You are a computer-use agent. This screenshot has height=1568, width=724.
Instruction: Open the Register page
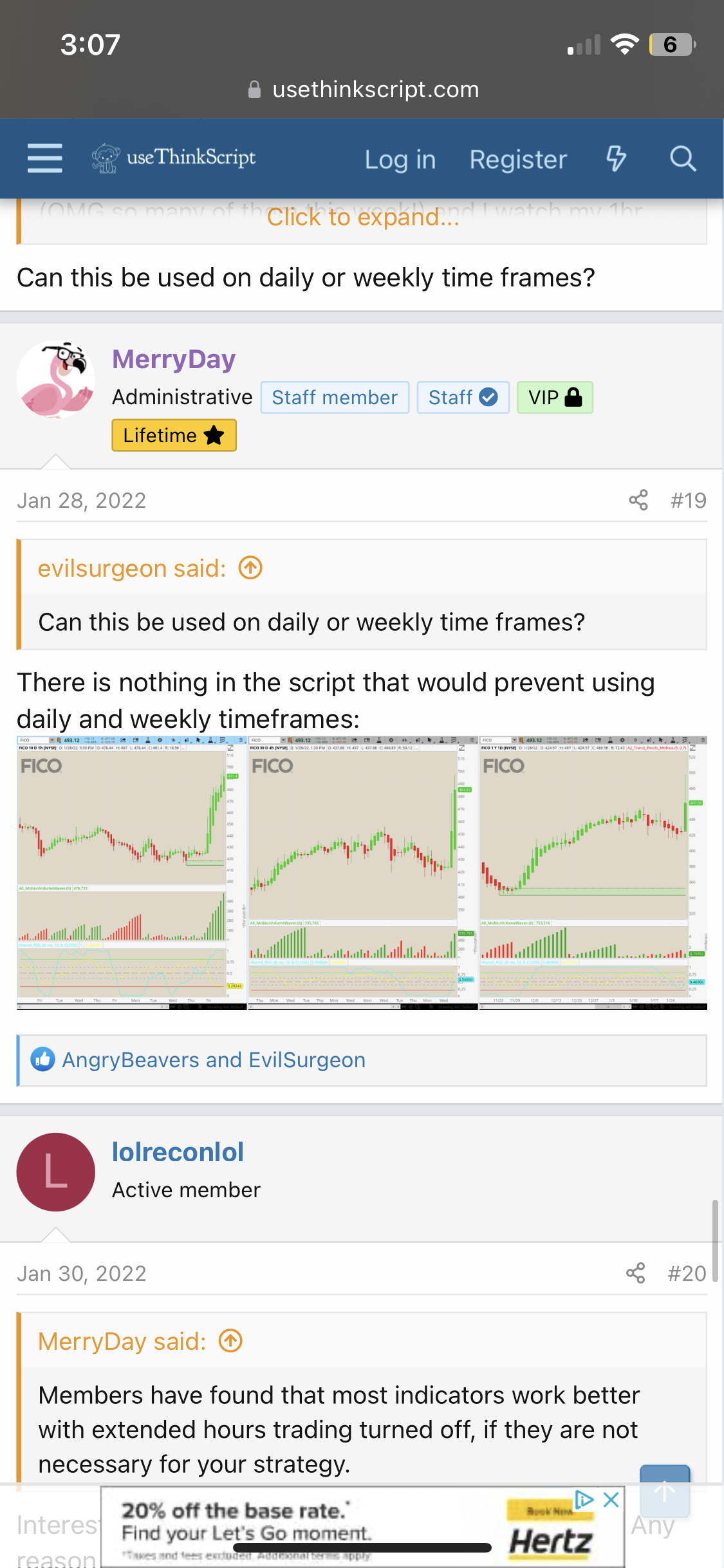pos(518,160)
